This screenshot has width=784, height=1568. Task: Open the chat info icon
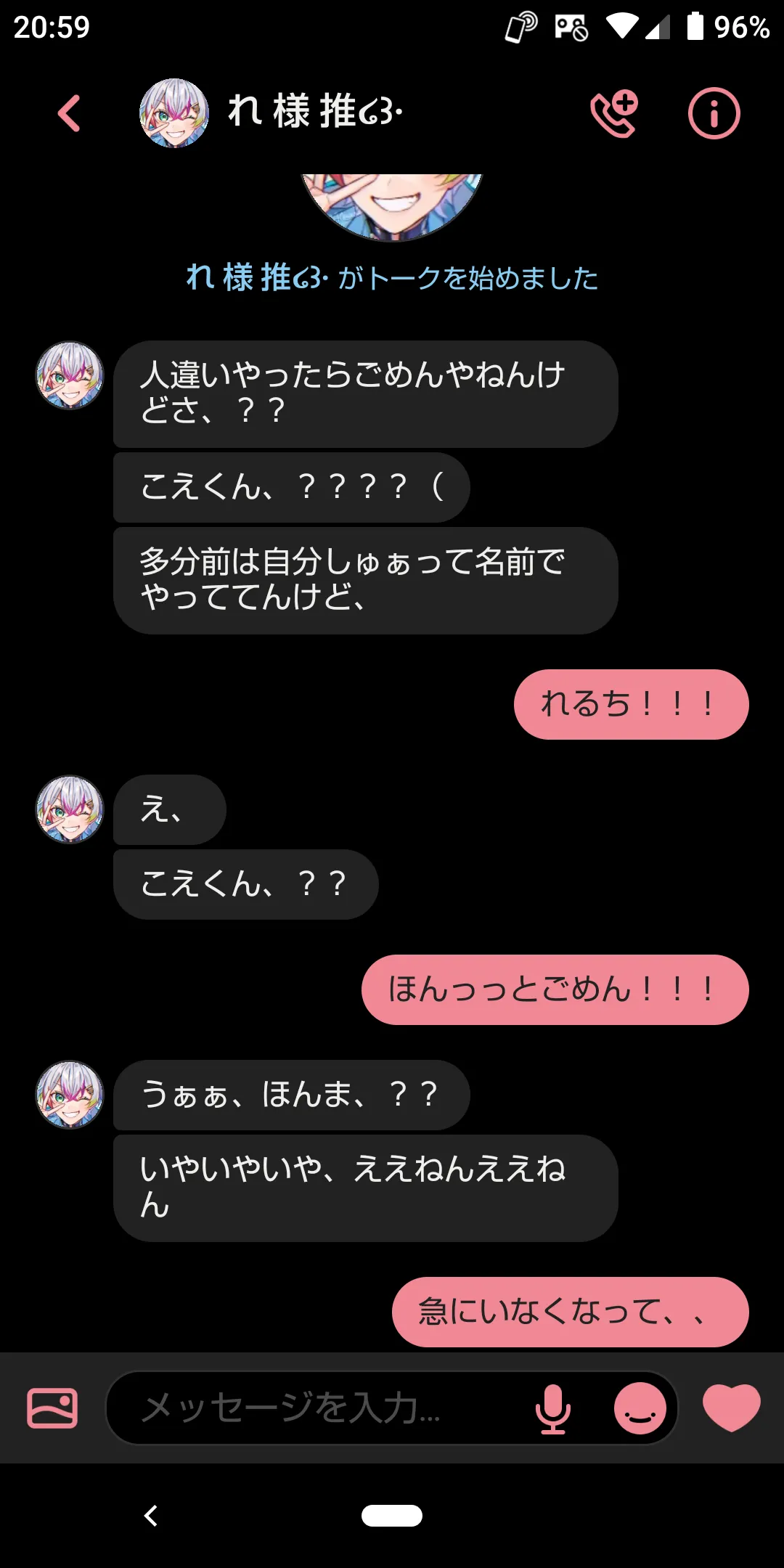714,113
